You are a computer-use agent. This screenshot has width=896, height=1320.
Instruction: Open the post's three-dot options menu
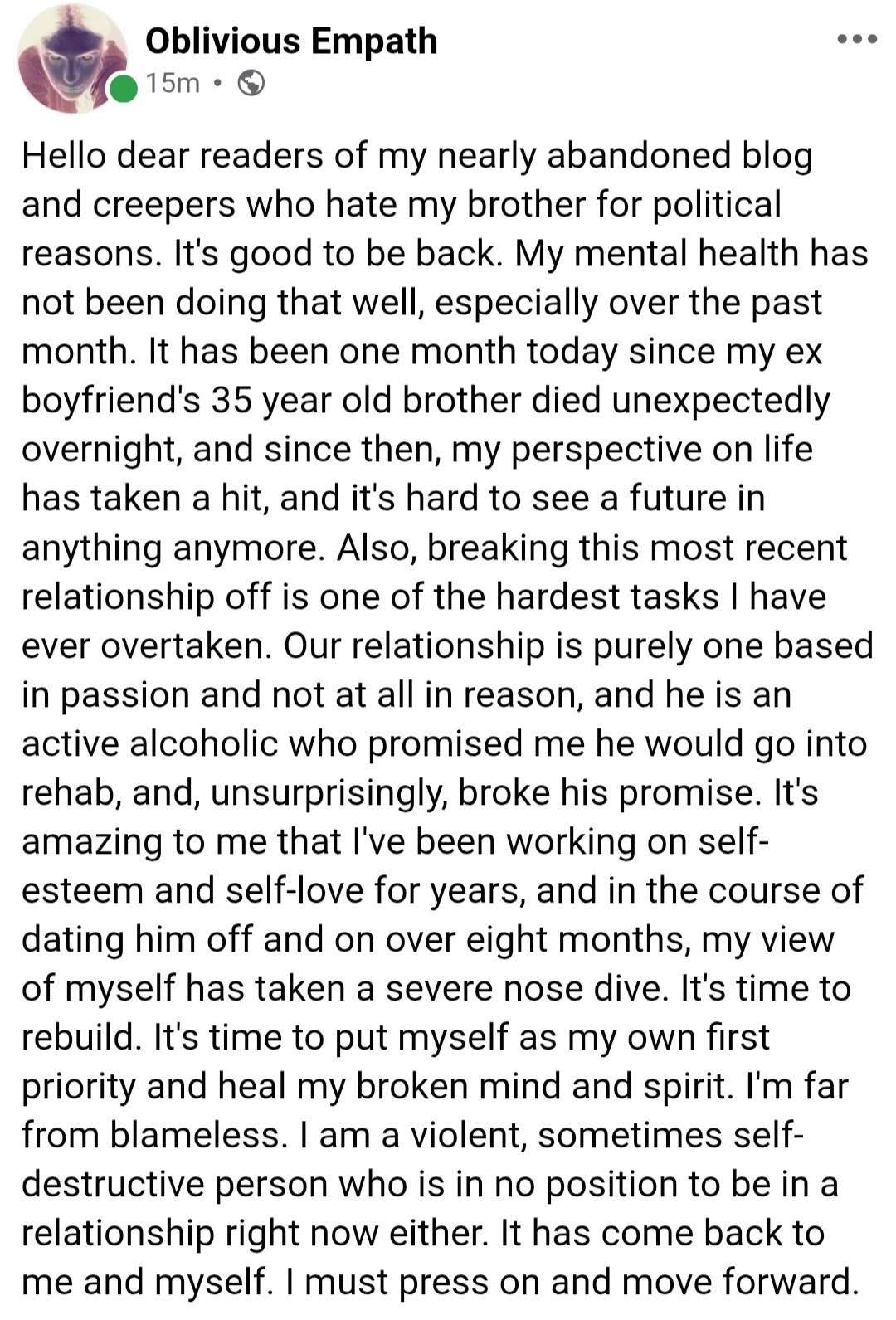[x=856, y=40]
